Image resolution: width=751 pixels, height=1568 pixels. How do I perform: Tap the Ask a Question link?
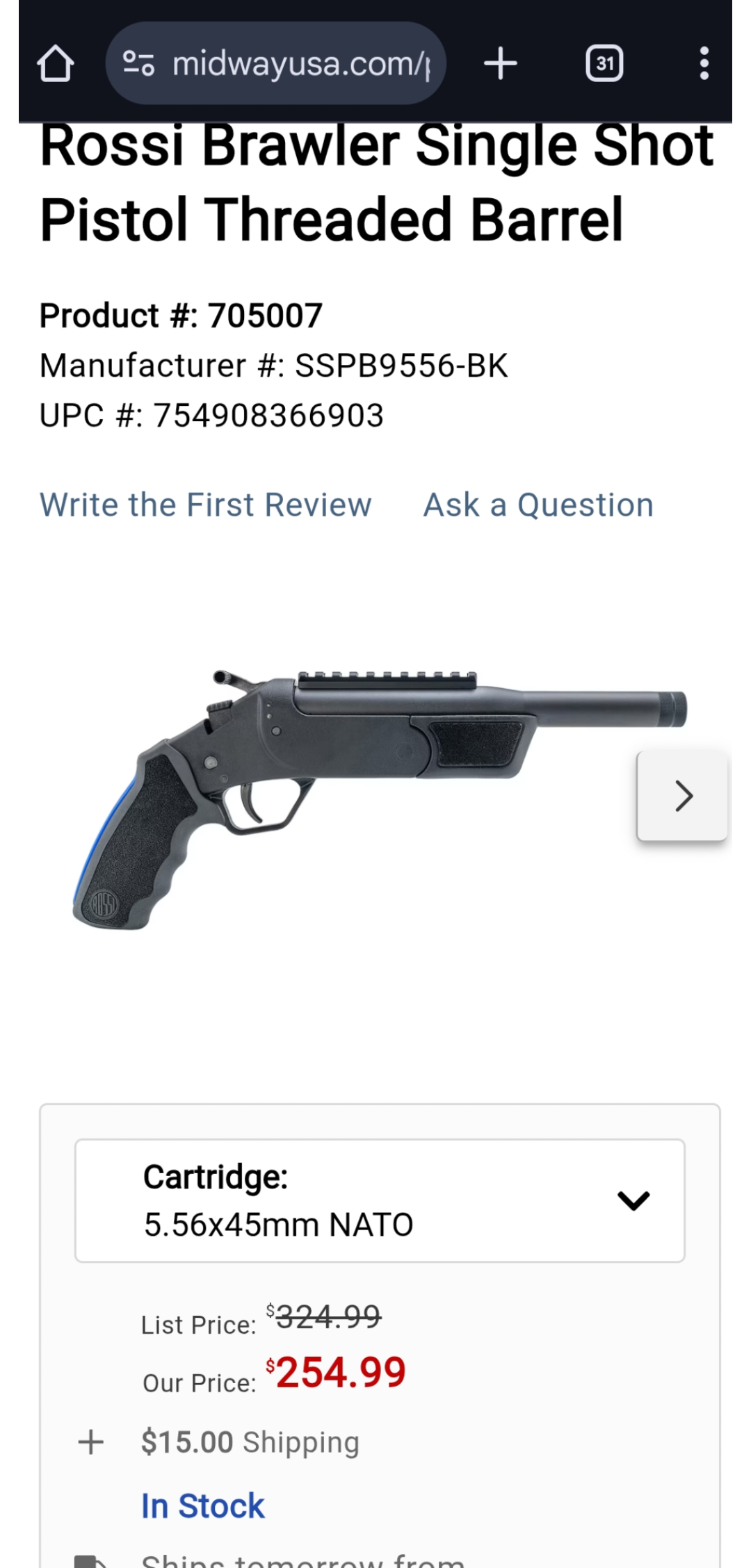538,505
